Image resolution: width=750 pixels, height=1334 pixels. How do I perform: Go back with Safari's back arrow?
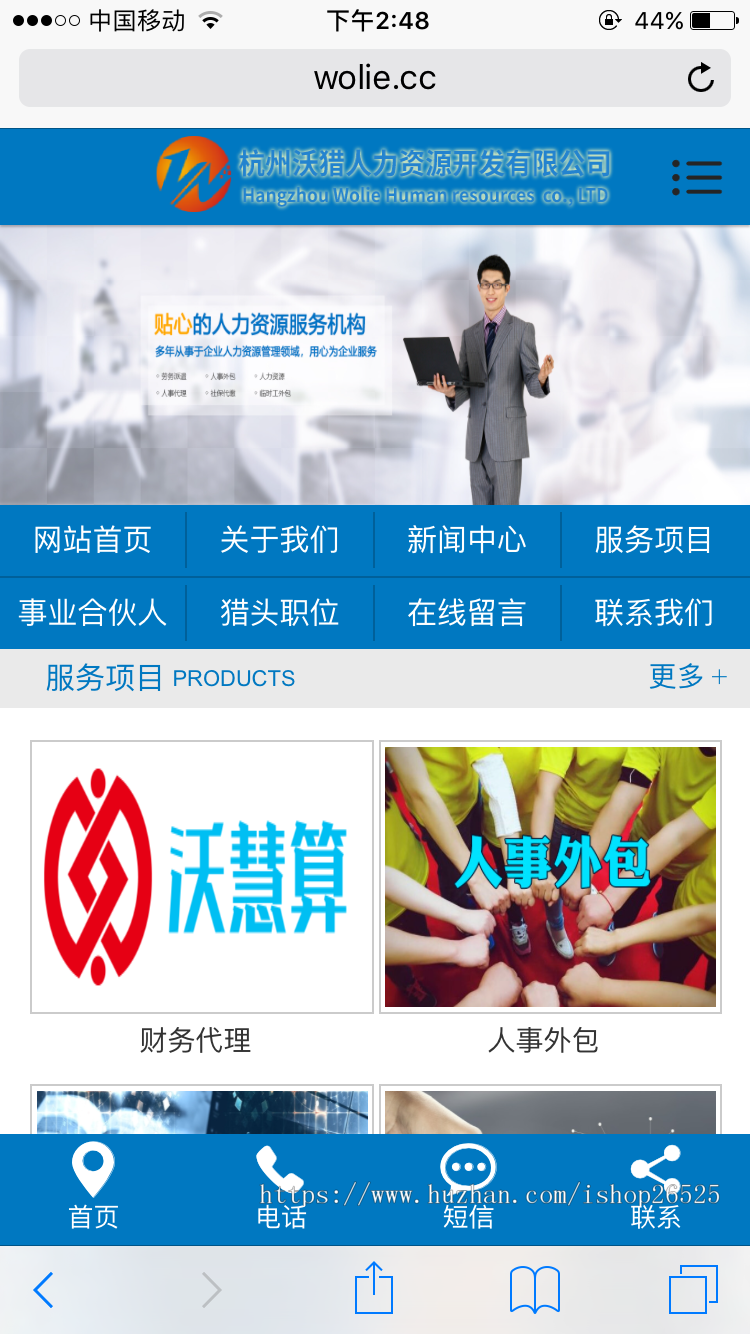[x=43, y=1290]
